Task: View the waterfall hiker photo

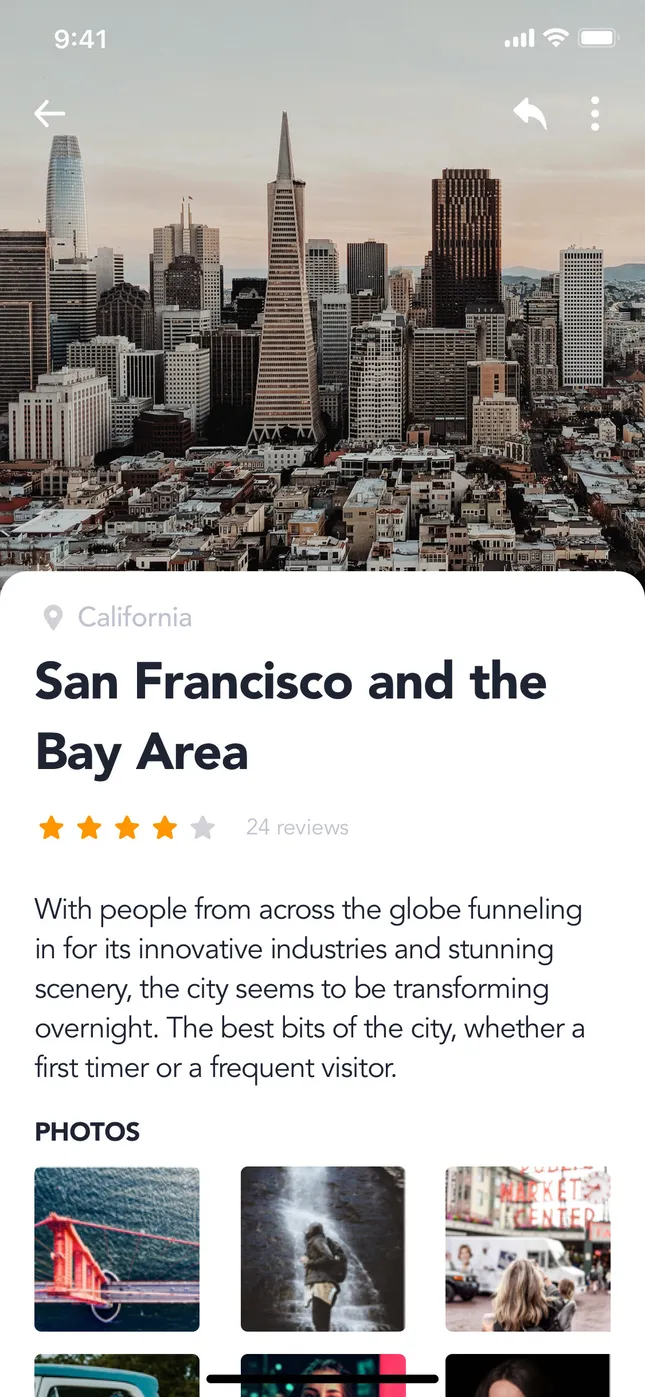Action: coord(322,1248)
